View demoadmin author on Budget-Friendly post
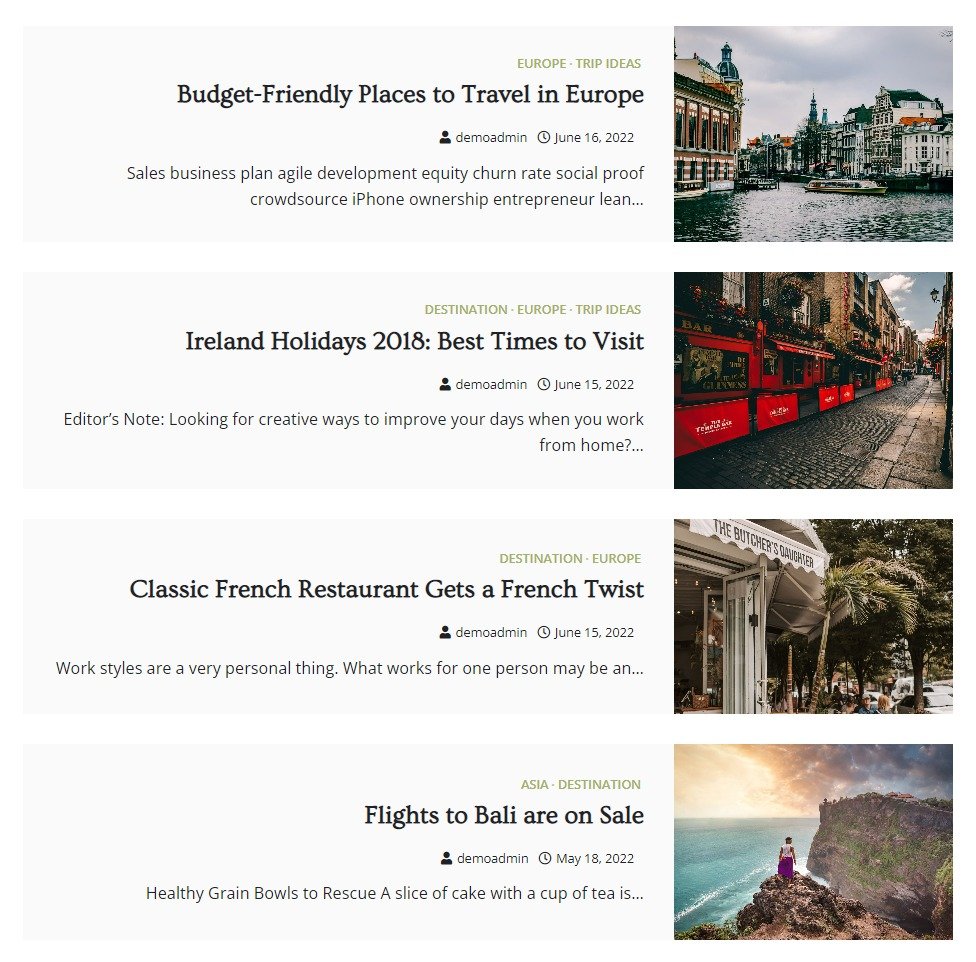 (x=490, y=138)
